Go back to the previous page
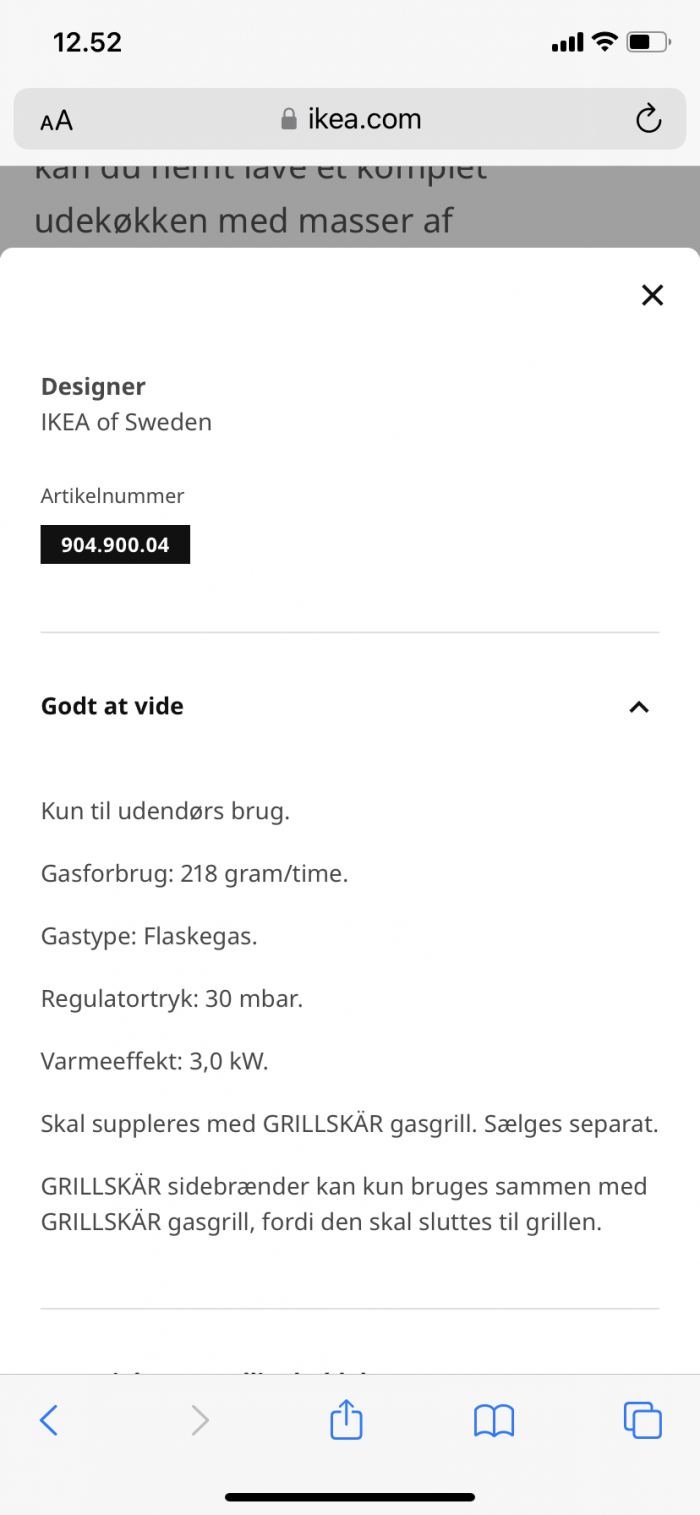The image size is (700, 1515). (x=48, y=1420)
